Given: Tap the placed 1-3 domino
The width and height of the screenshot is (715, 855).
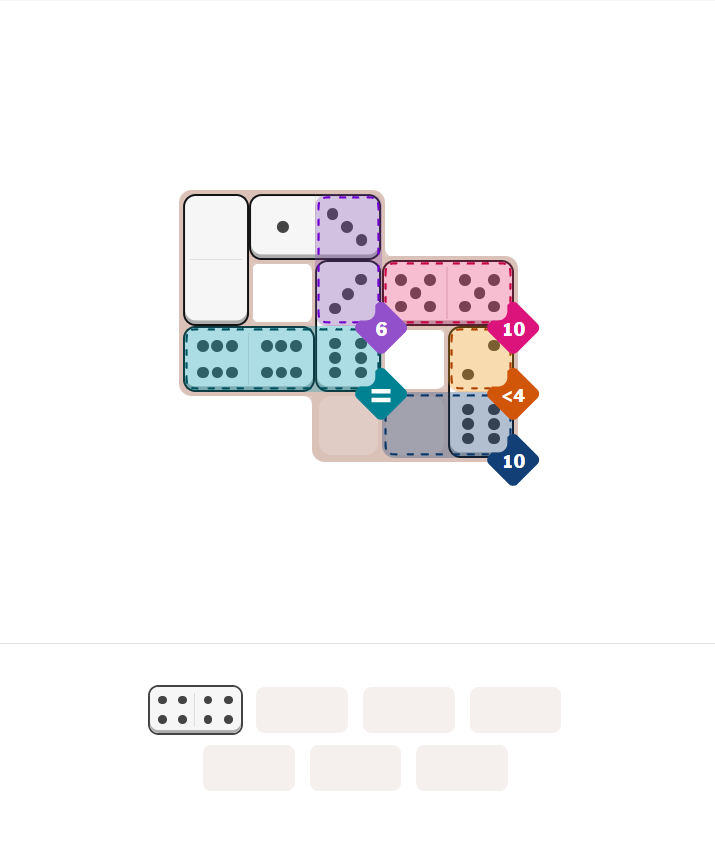Looking at the screenshot, I should pyautogui.click(x=315, y=227).
